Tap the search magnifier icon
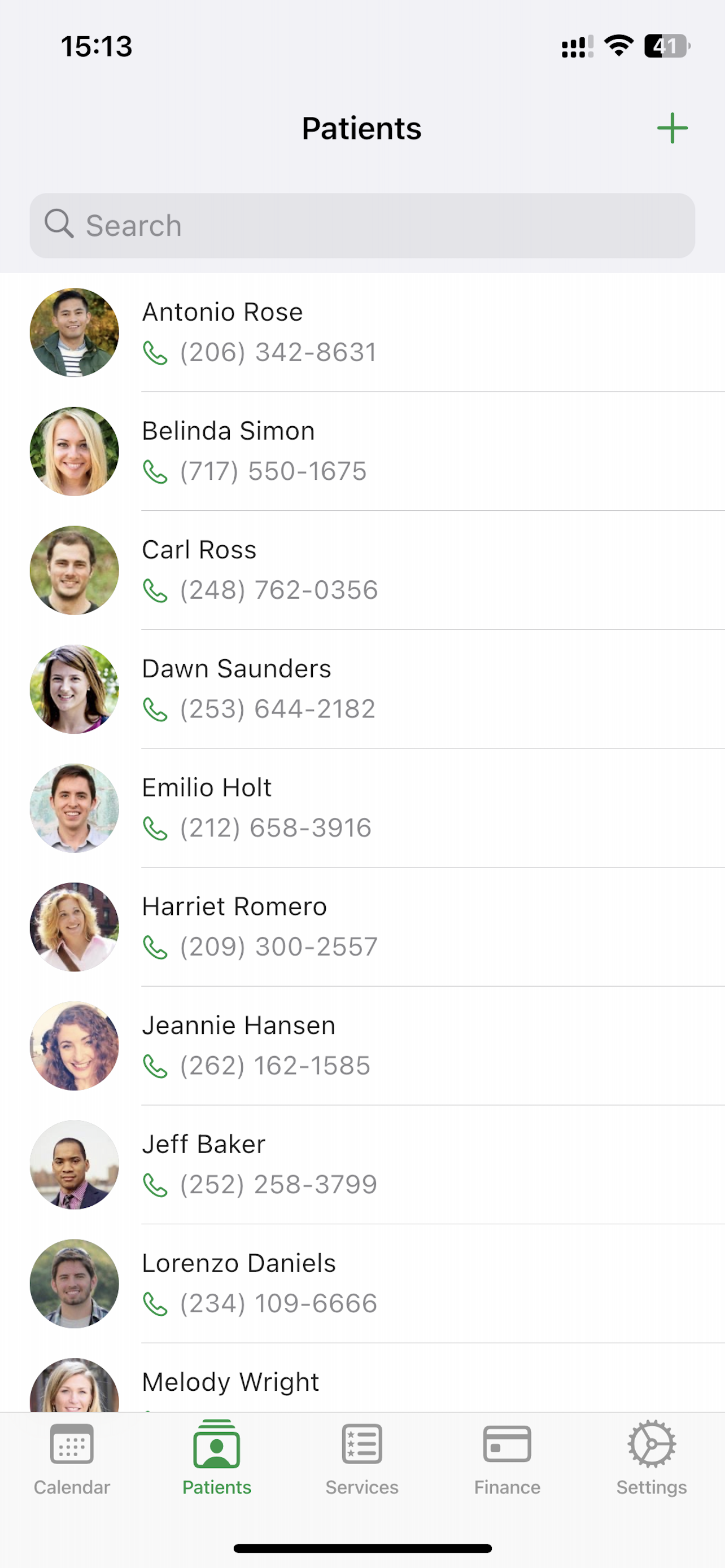This screenshot has width=725, height=1568. click(x=59, y=224)
